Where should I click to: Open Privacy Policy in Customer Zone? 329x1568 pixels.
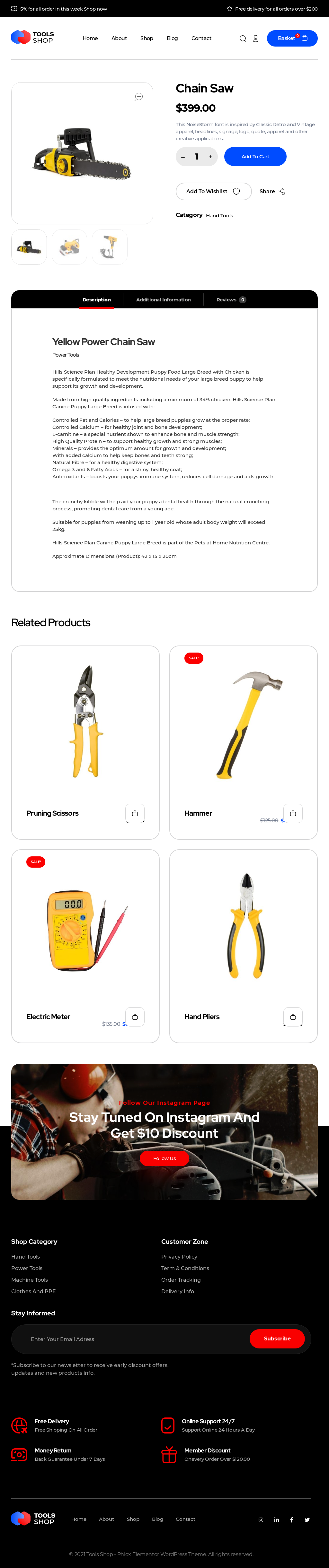tap(179, 1256)
